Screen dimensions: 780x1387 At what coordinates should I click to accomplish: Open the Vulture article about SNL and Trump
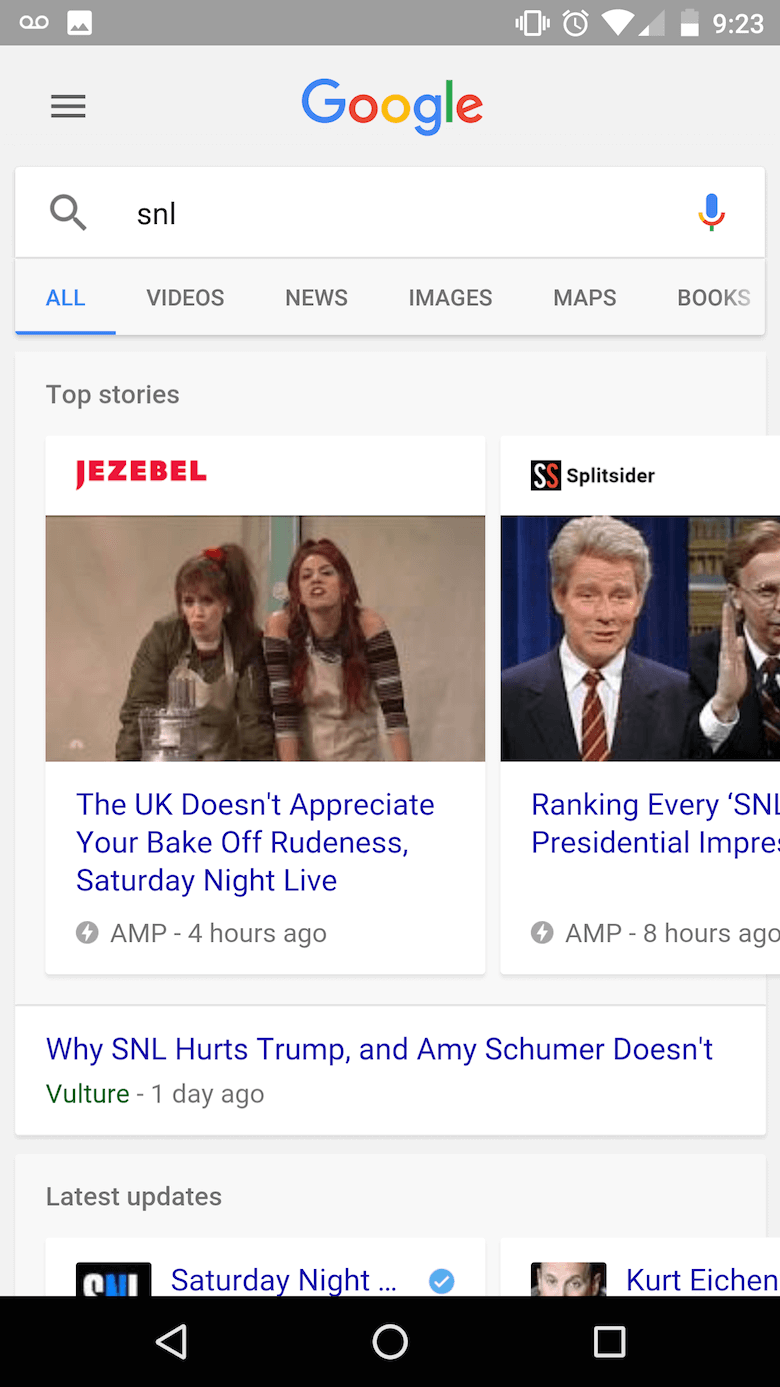(x=379, y=1049)
